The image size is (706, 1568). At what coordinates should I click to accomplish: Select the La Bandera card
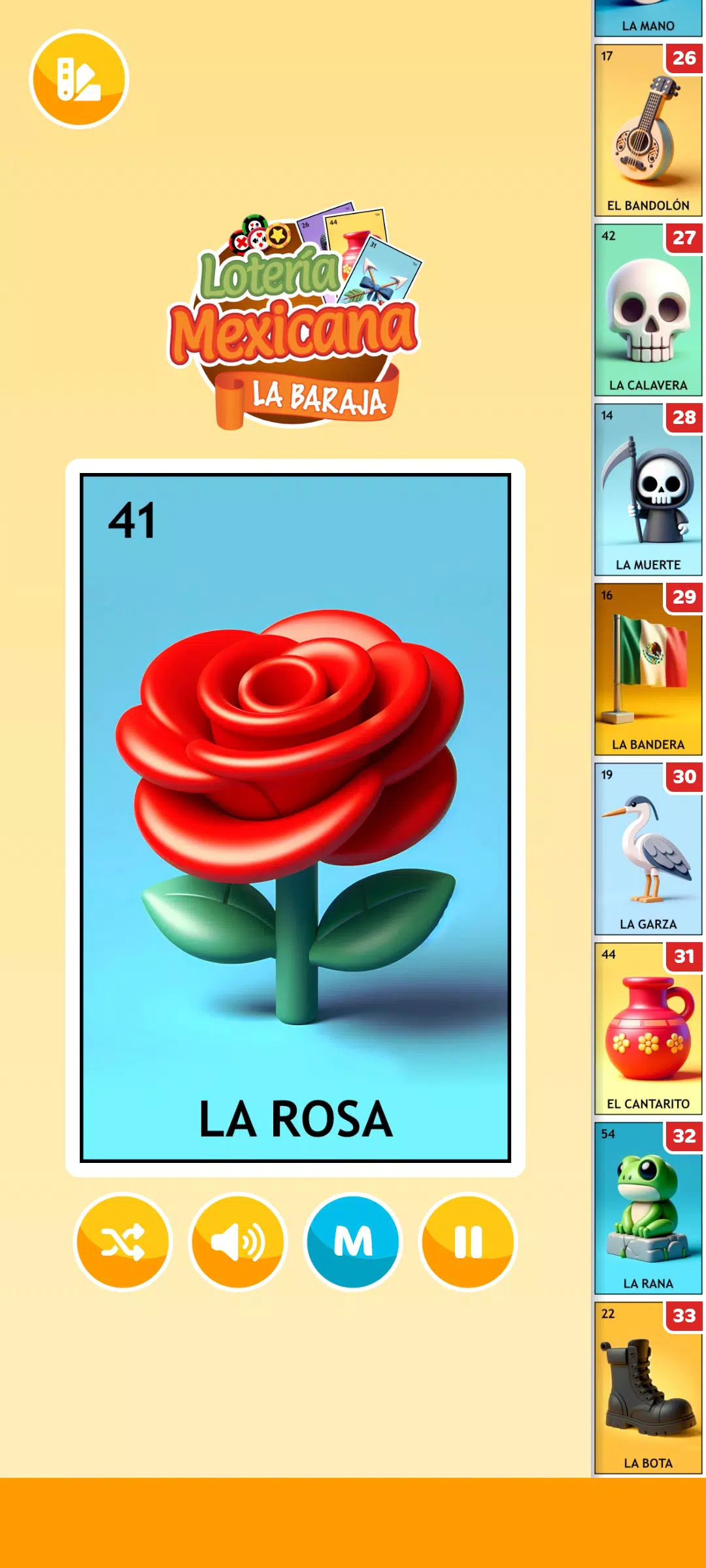[x=648, y=670]
